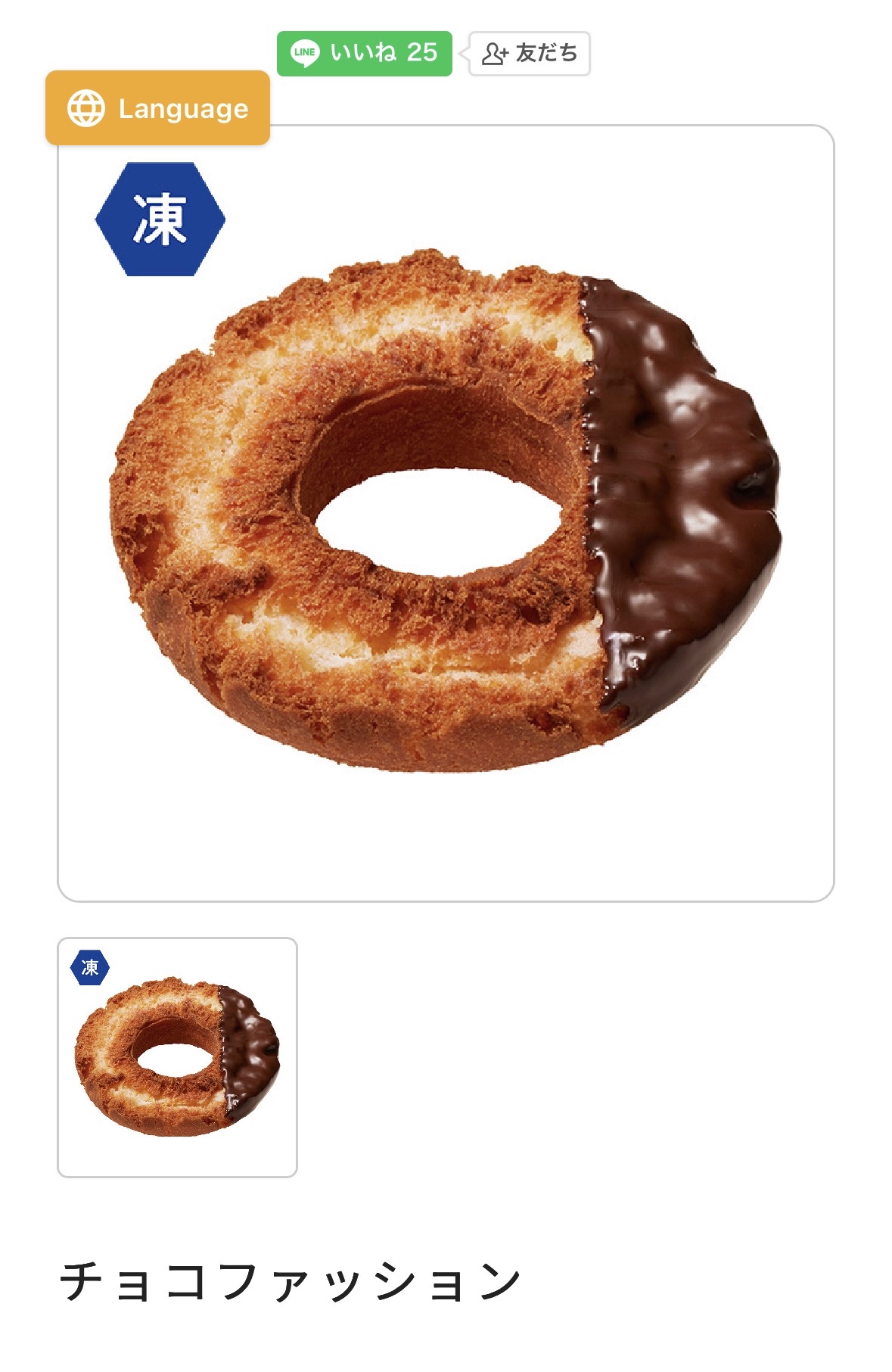
Task: Tap the LINE いいね button
Action: tap(364, 53)
